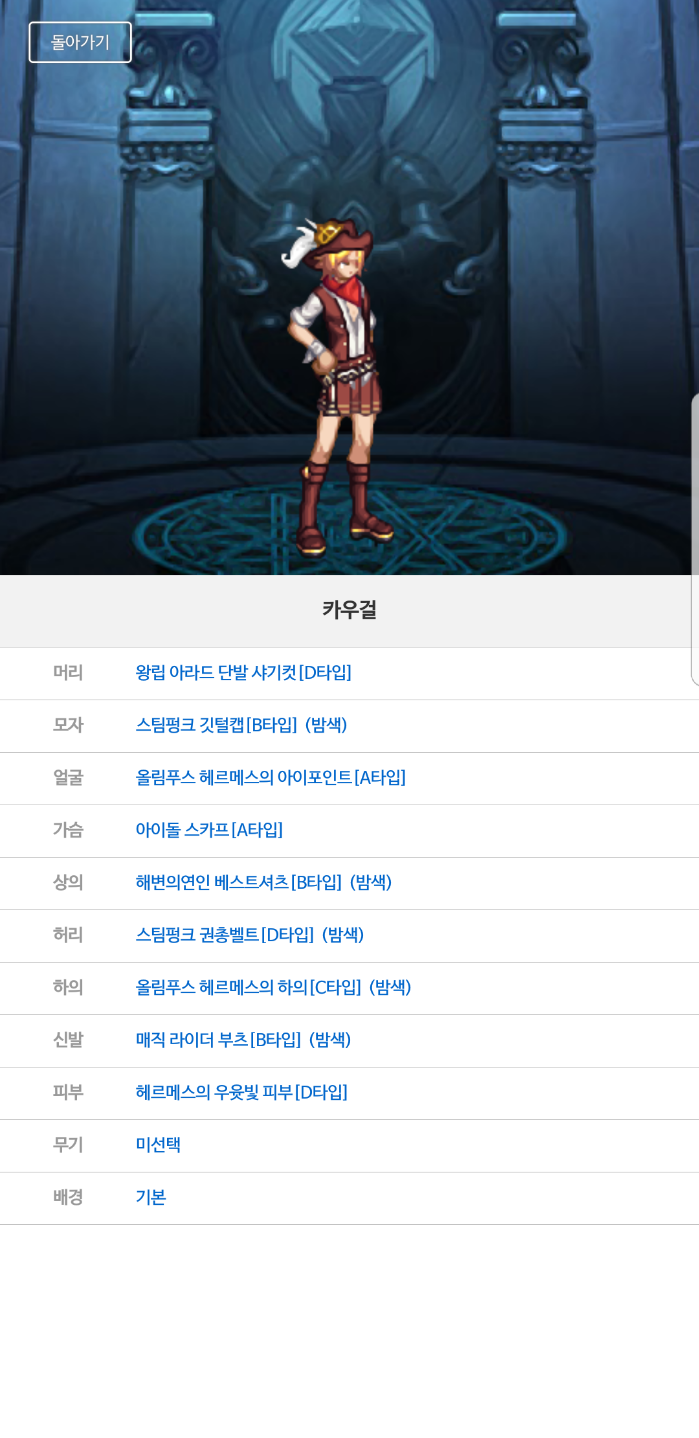Open the 왕립 아라드 단발 샤기컷 hair link
Screen dimensions: 699x1438
click(x=243, y=673)
